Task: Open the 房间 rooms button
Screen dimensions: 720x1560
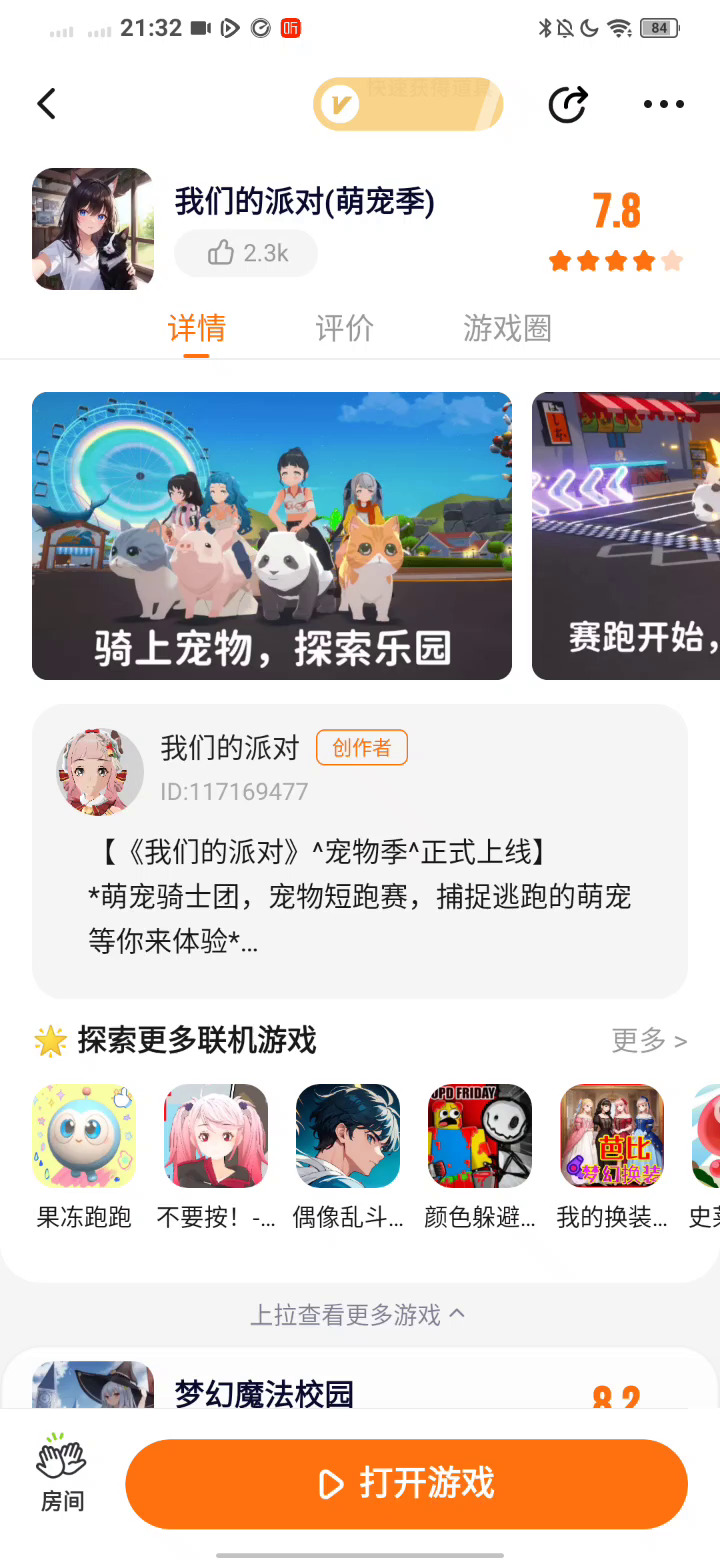Action: [62, 1483]
